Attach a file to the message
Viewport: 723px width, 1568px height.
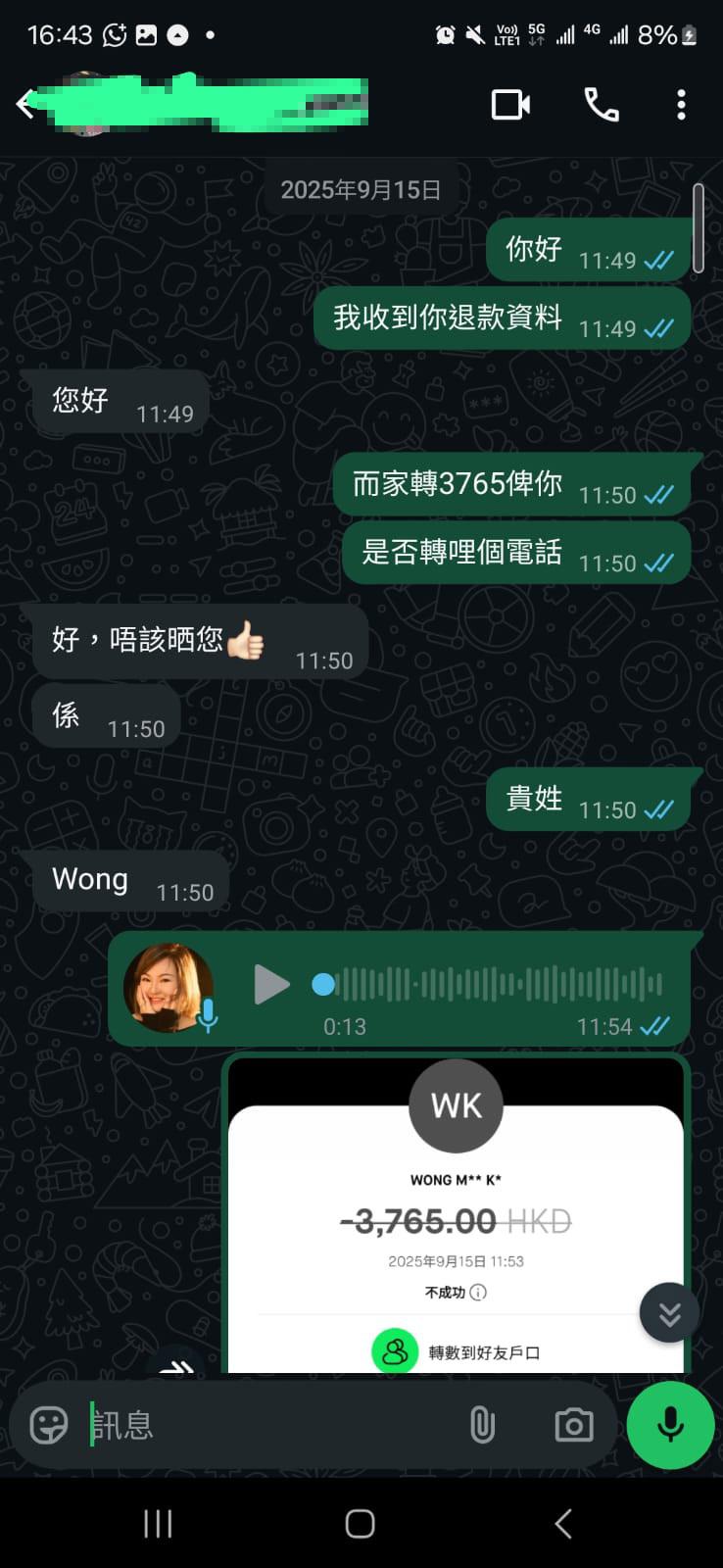pos(482,1425)
